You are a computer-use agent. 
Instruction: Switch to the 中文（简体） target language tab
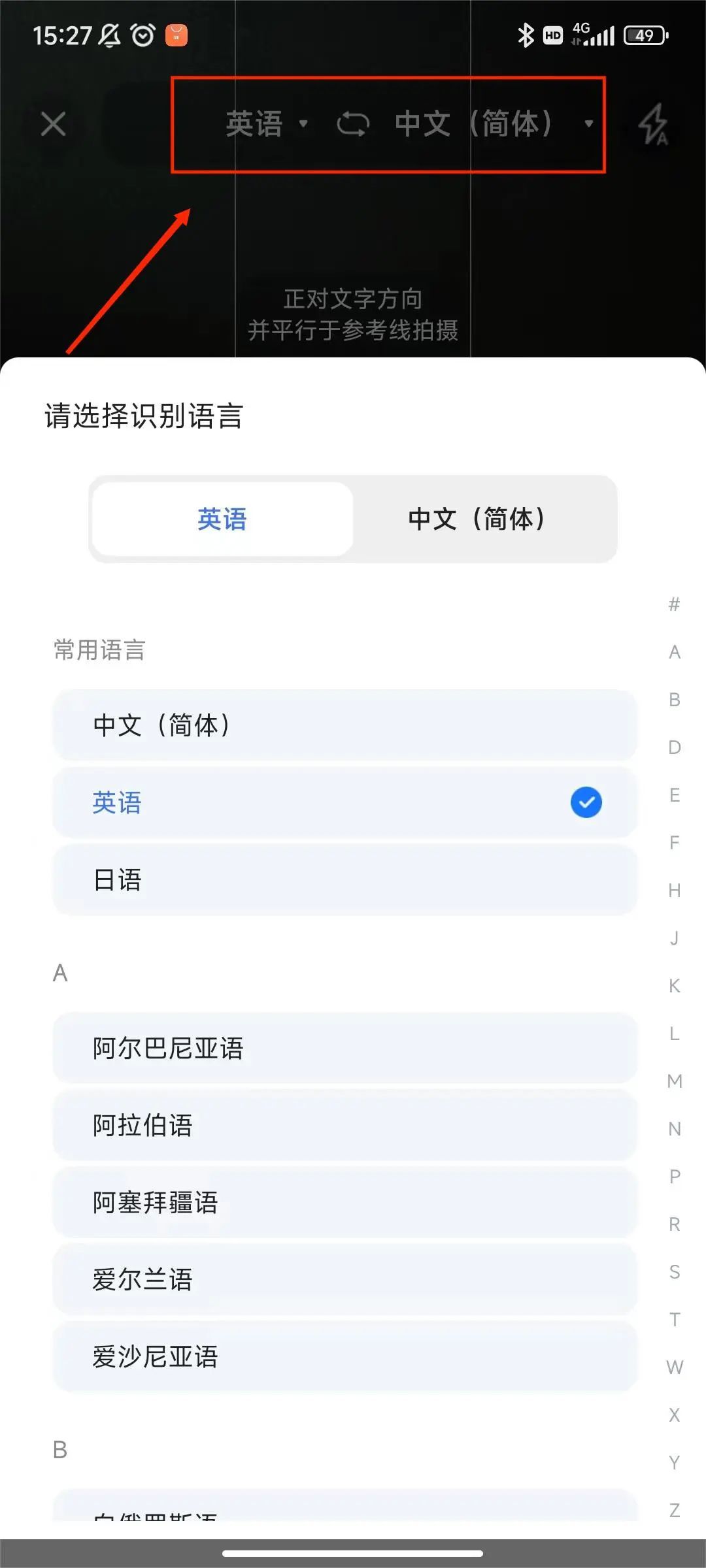pyautogui.click(x=484, y=519)
